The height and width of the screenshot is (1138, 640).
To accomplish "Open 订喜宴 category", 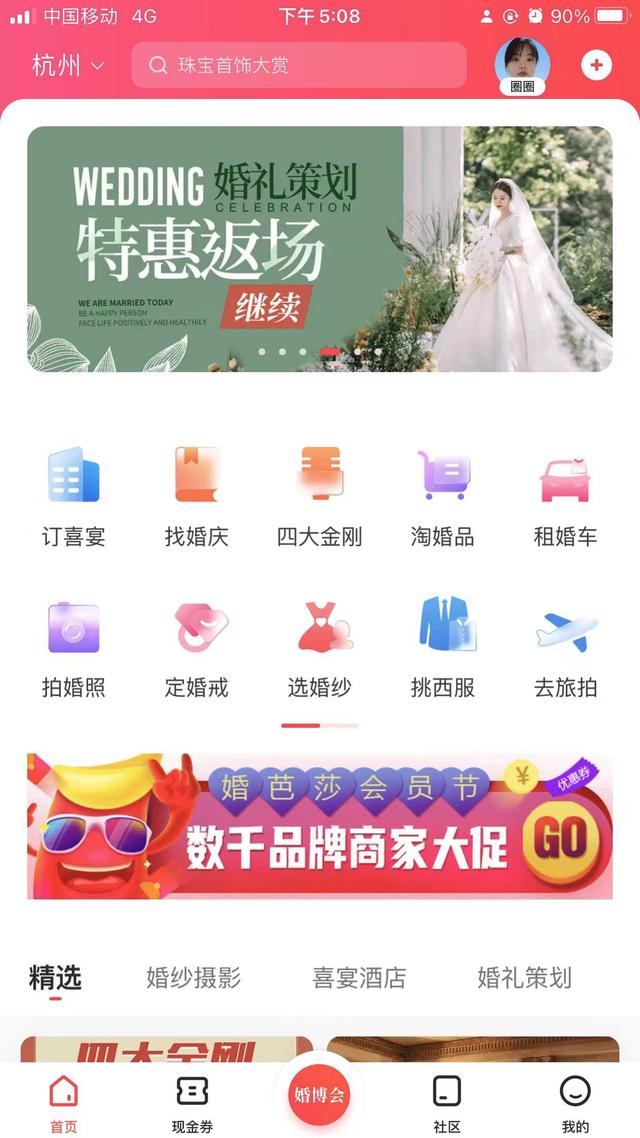I will [x=73, y=496].
